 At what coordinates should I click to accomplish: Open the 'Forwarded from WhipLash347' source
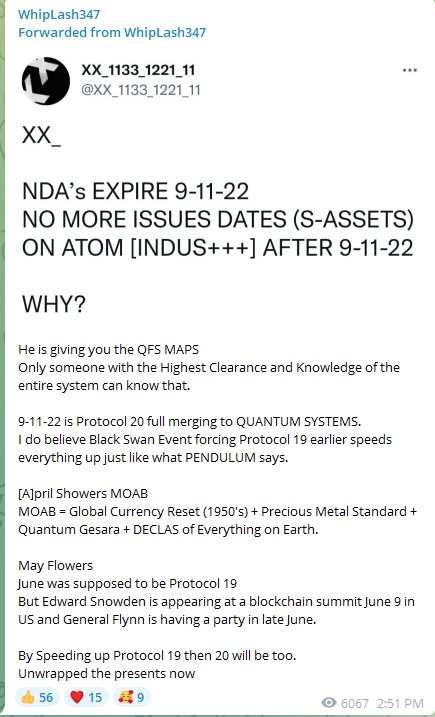click(x=112, y=32)
